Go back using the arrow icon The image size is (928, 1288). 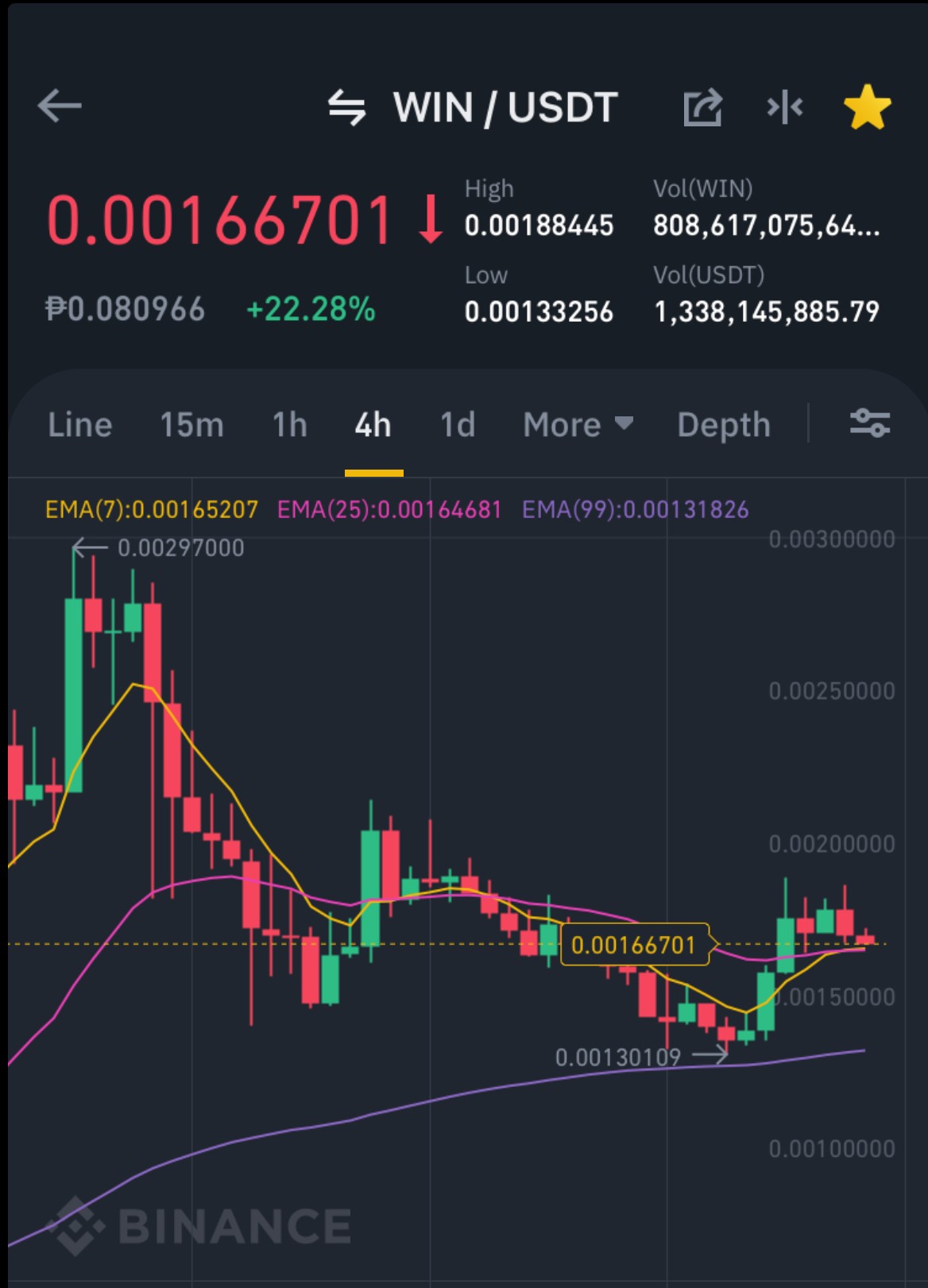60,106
